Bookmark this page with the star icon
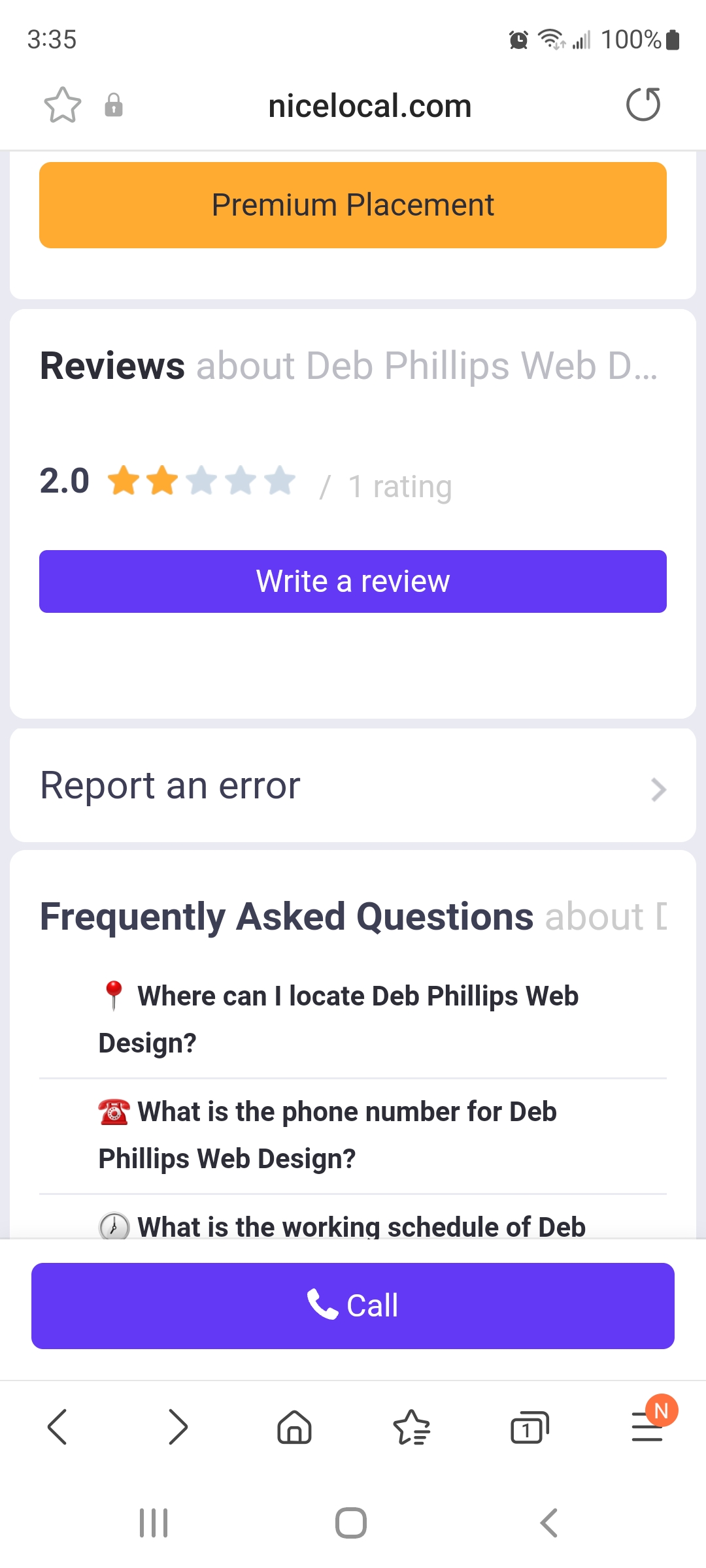Viewport: 706px width, 1568px height. click(62, 105)
